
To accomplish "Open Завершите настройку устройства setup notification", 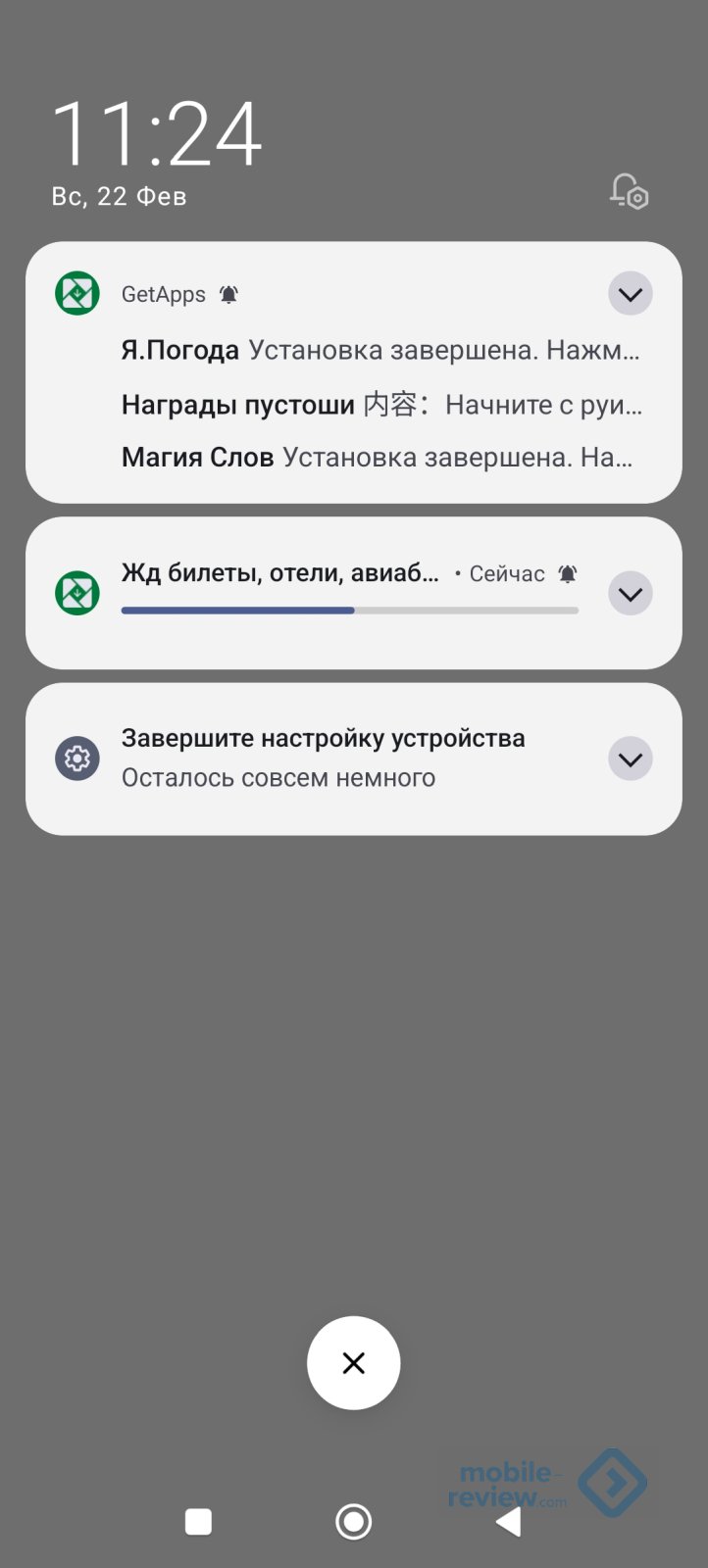I will (324, 758).
